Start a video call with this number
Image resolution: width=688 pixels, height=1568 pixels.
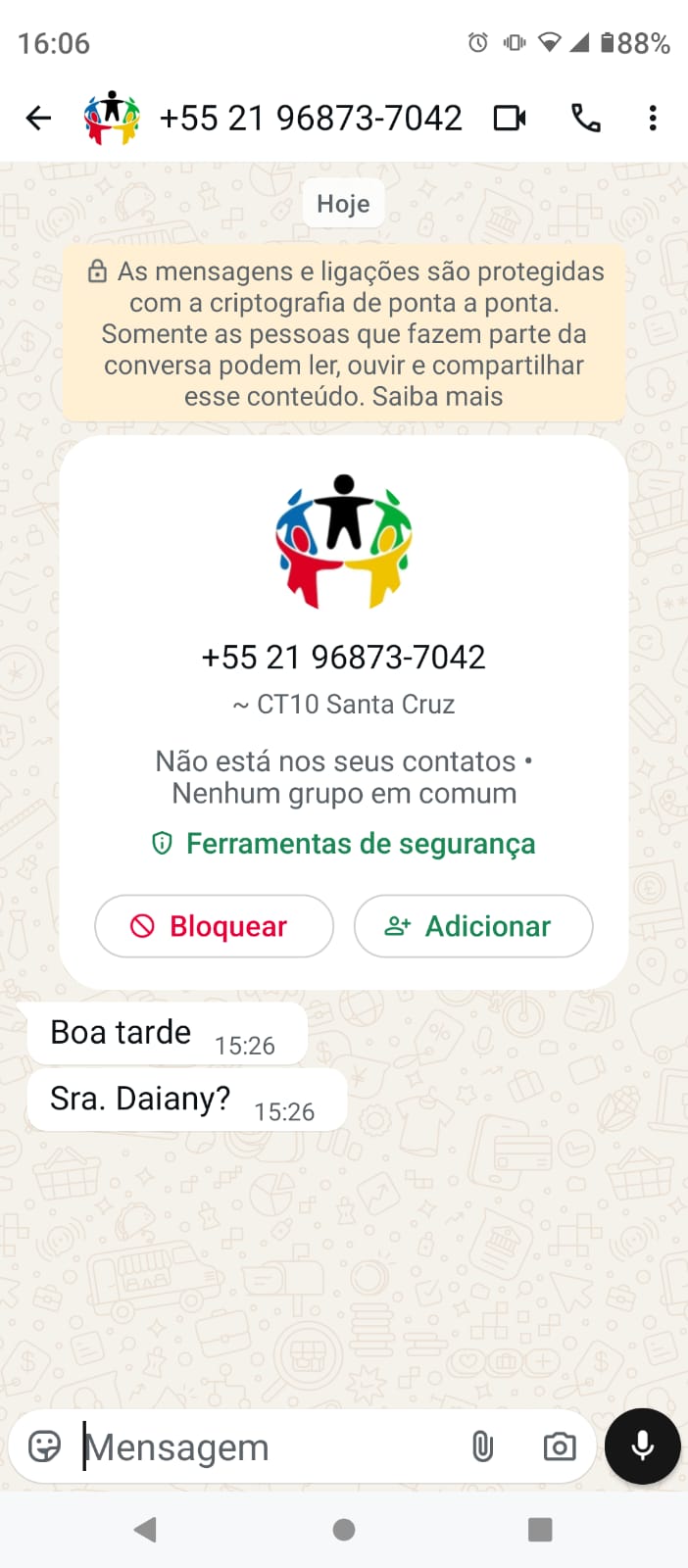click(x=509, y=119)
